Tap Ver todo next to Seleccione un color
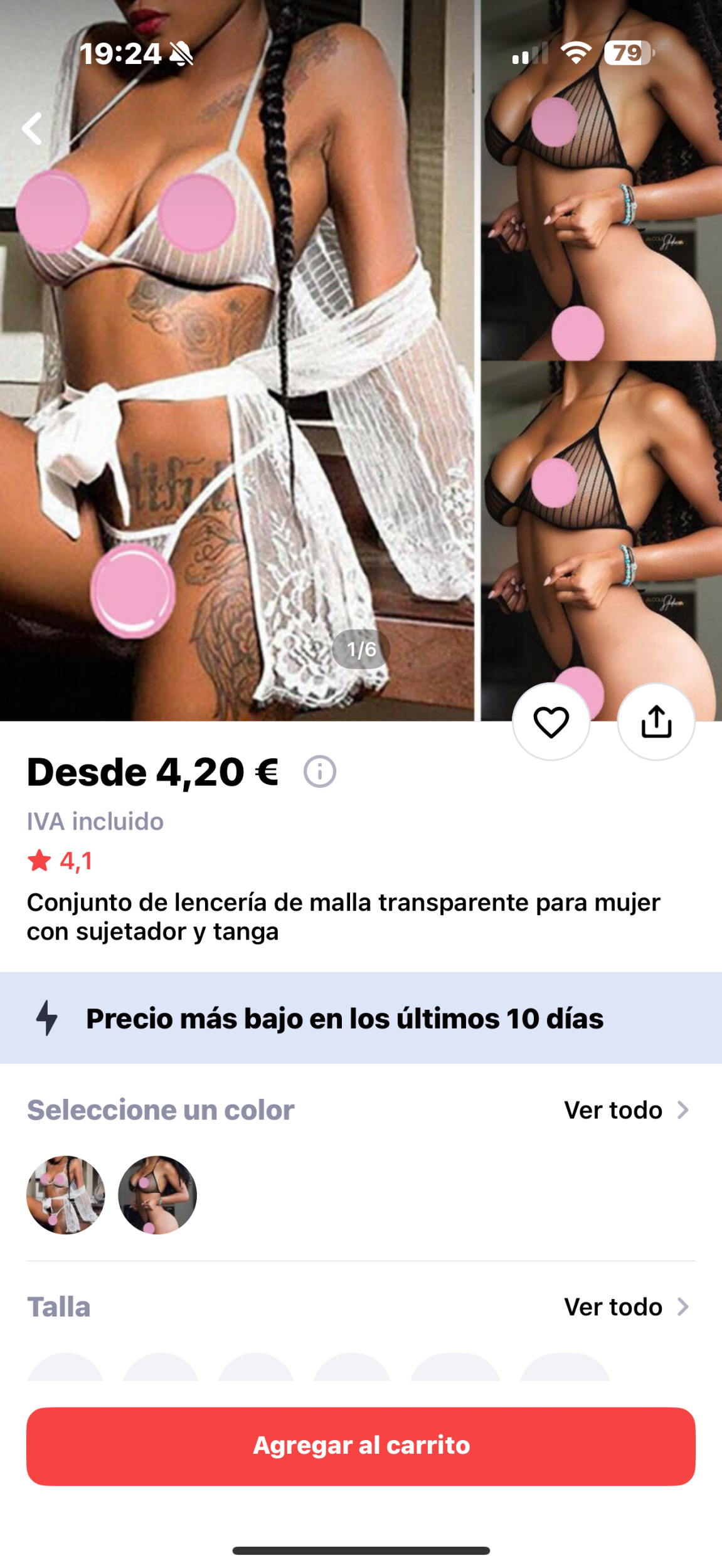 tap(625, 1110)
